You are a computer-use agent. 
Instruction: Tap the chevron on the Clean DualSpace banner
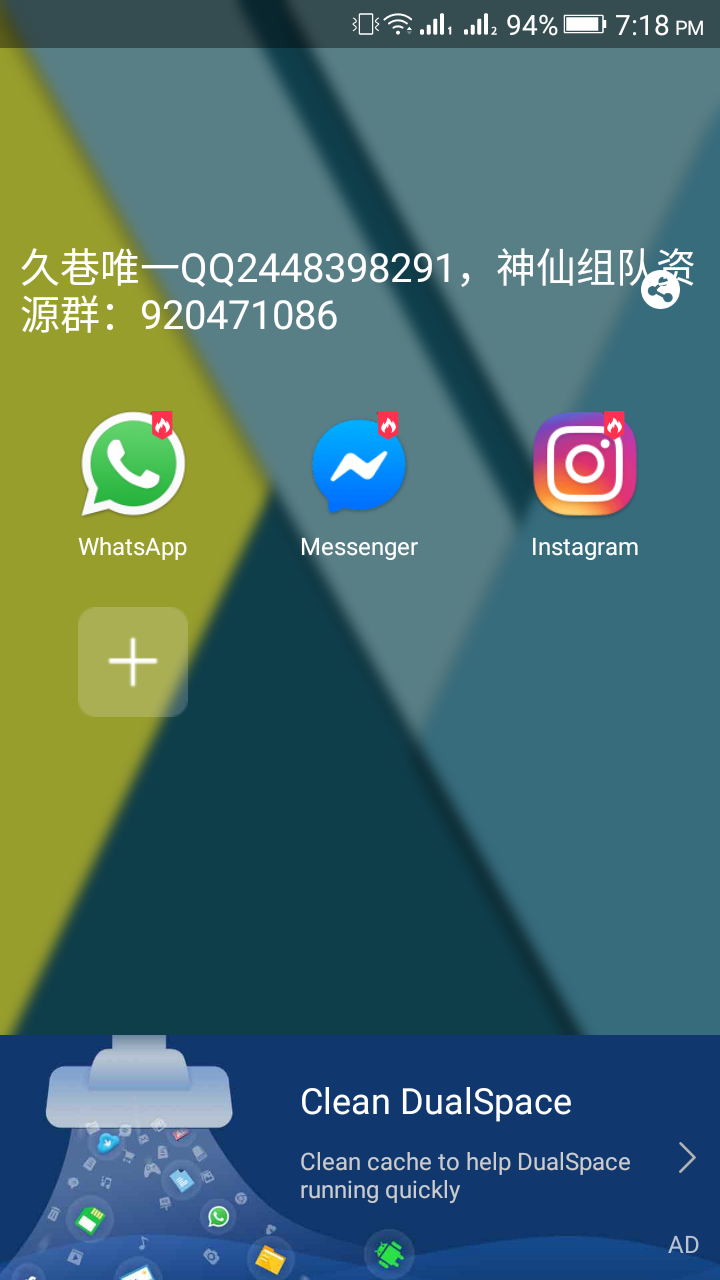[x=687, y=1157]
